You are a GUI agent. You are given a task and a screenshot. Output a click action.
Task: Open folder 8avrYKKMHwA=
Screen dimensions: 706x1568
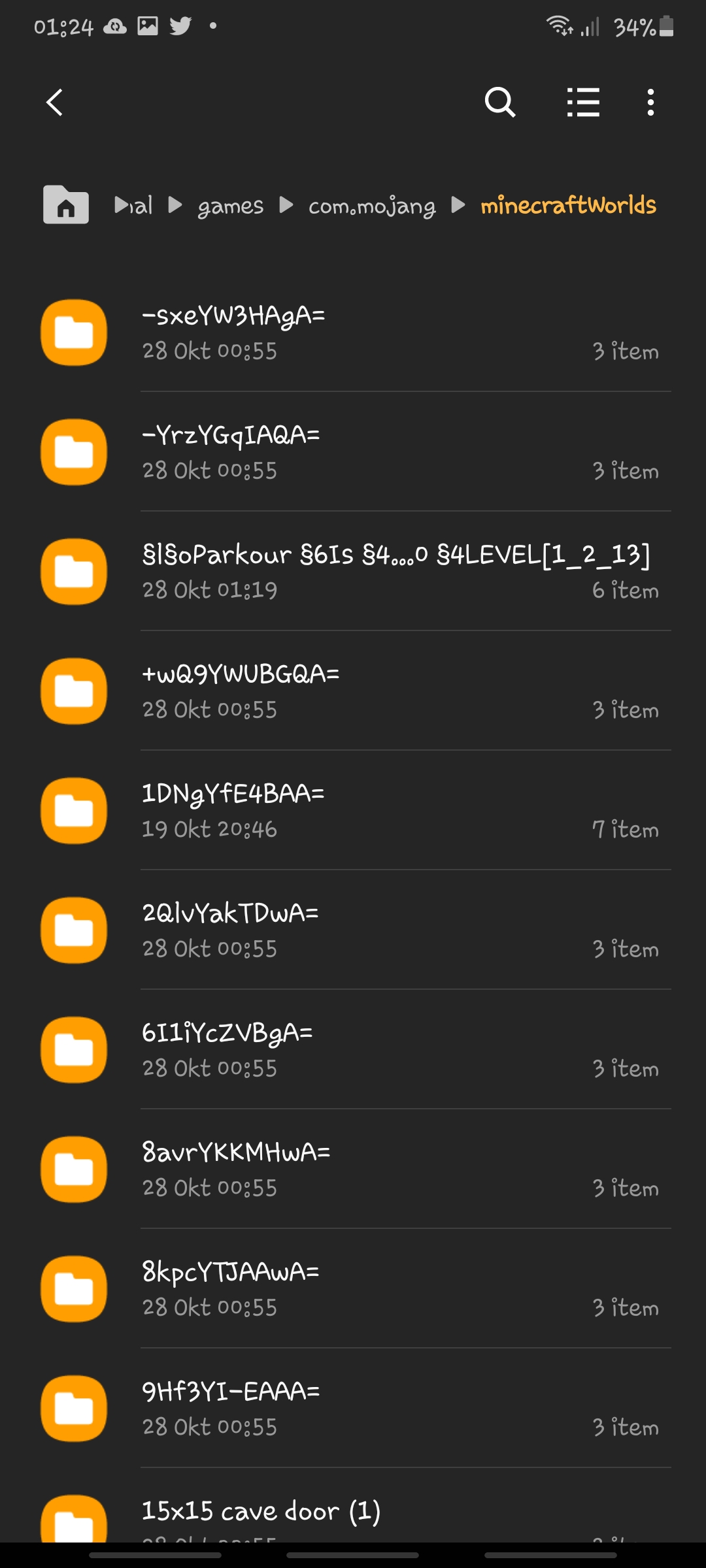pos(353,1169)
